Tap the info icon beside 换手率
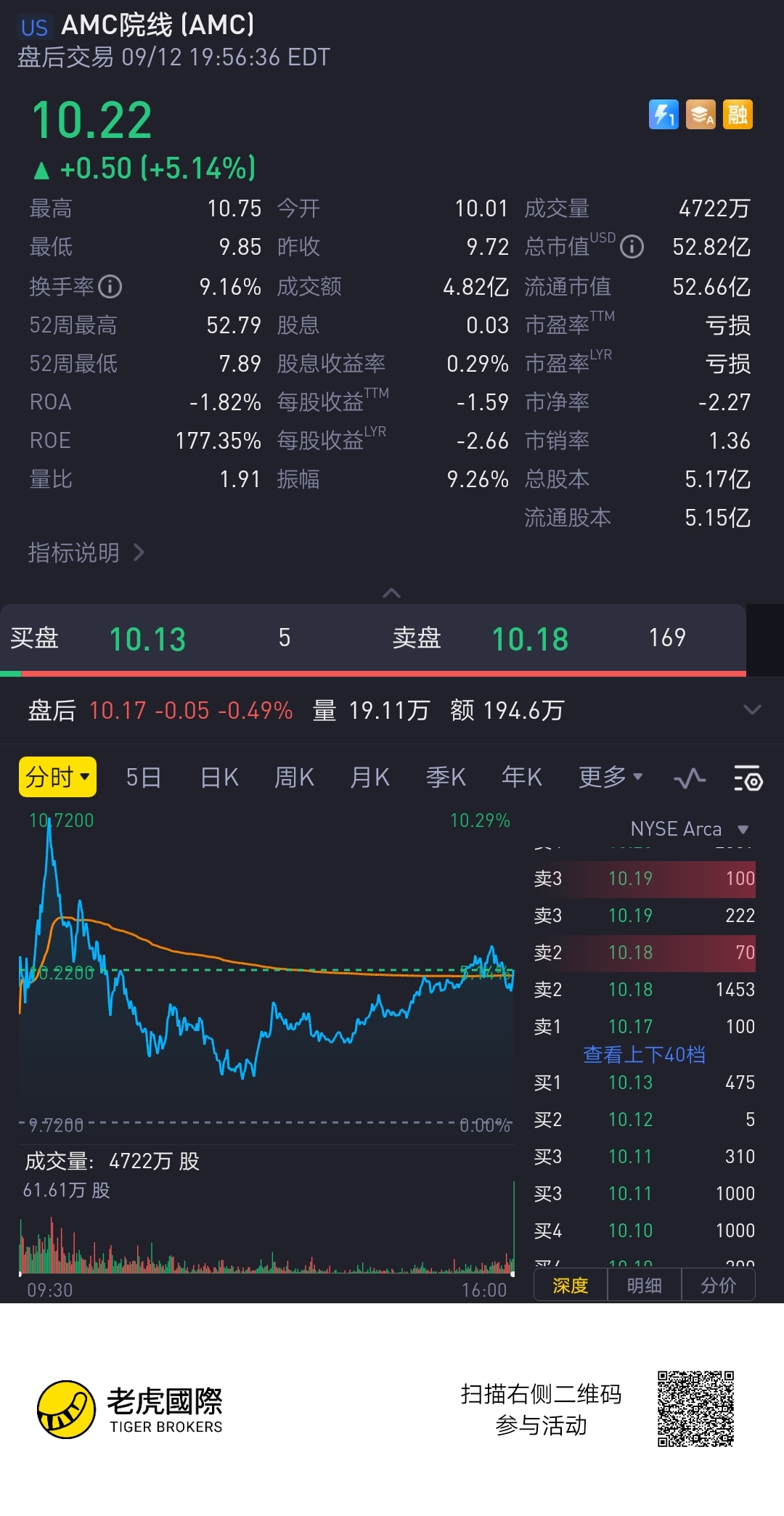784x1516 pixels. pos(110,286)
